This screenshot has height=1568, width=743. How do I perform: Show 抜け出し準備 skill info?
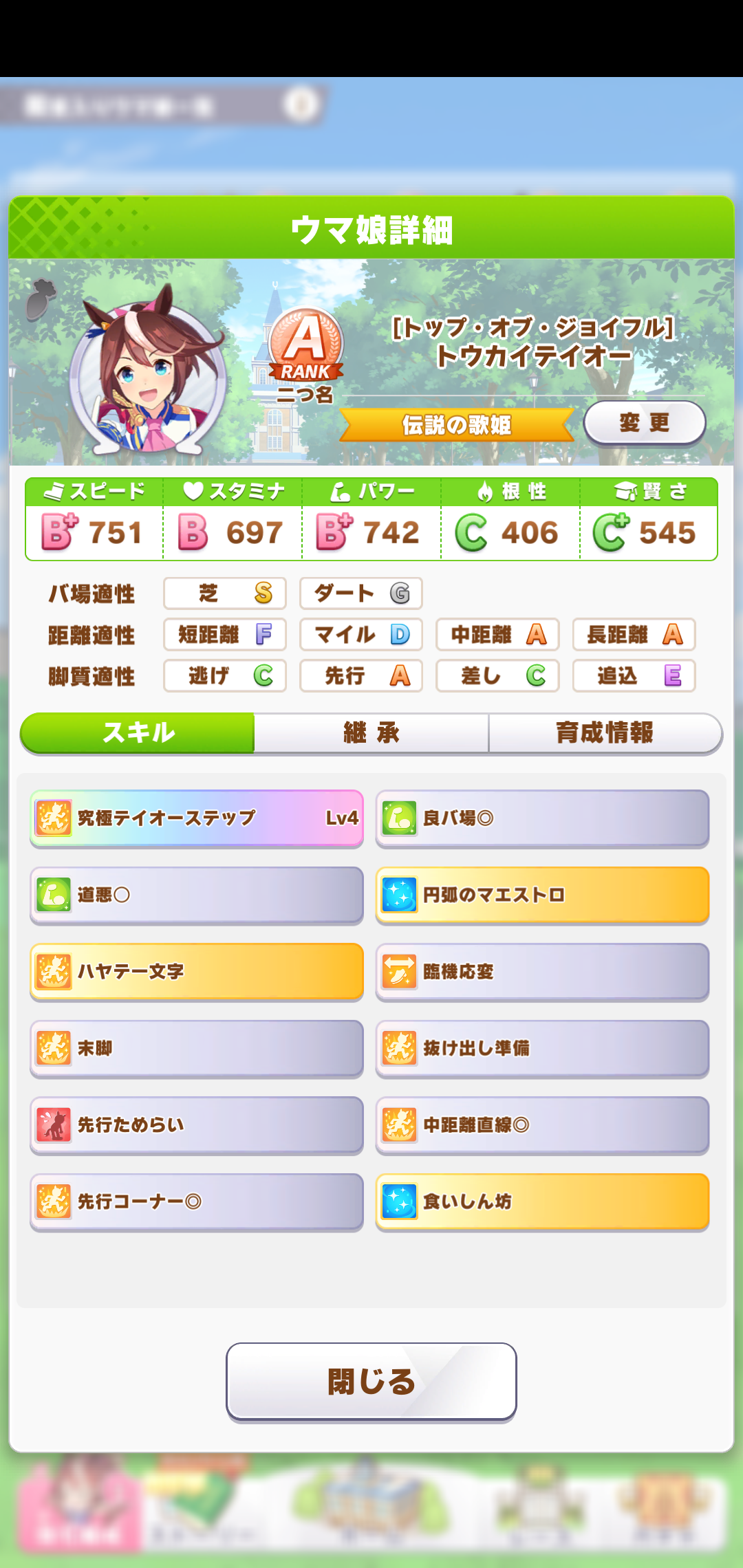click(x=542, y=1049)
